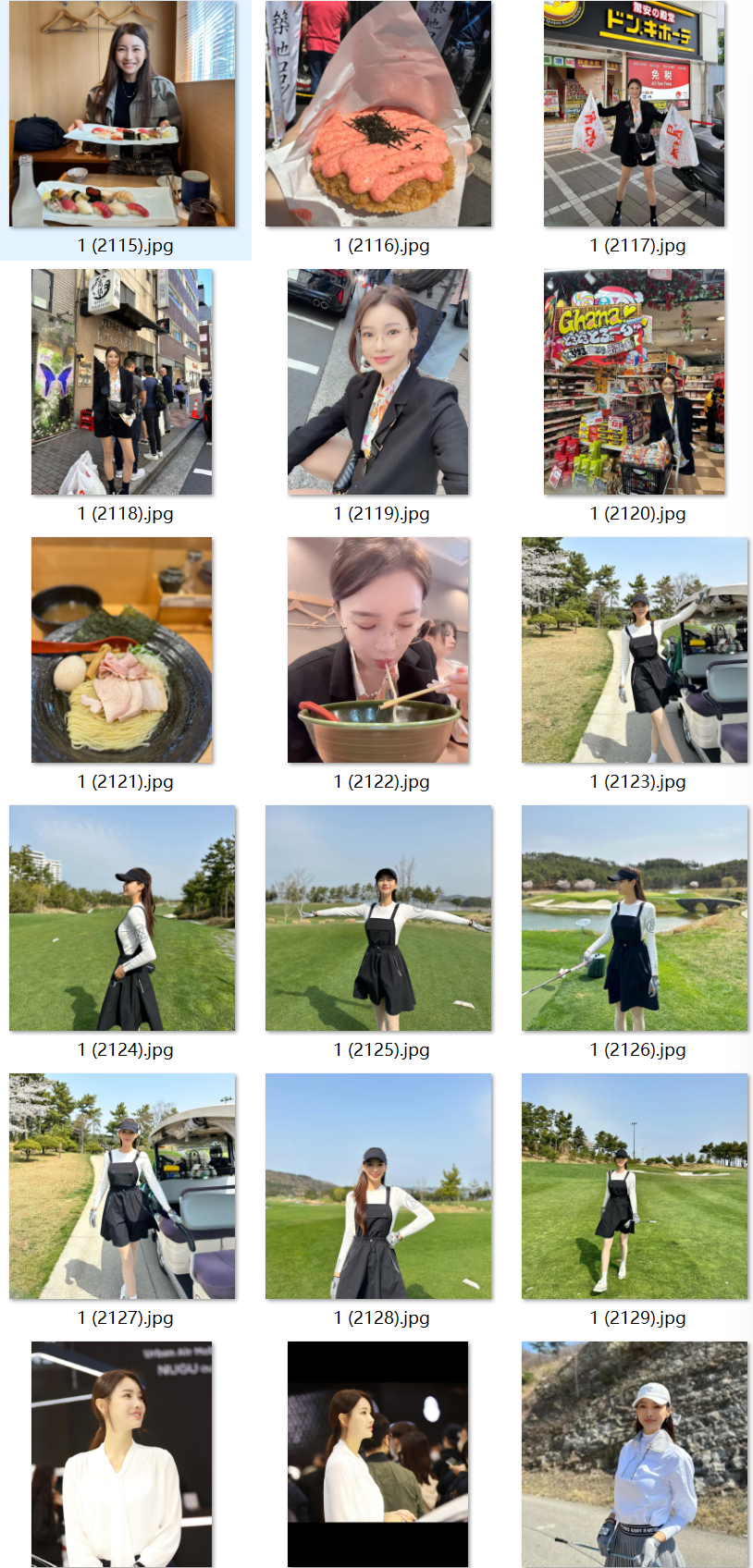The height and width of the screenshot is (1568, 753).
Task: Select the file 1 (2120).jpg
Action: coord(635,382)
